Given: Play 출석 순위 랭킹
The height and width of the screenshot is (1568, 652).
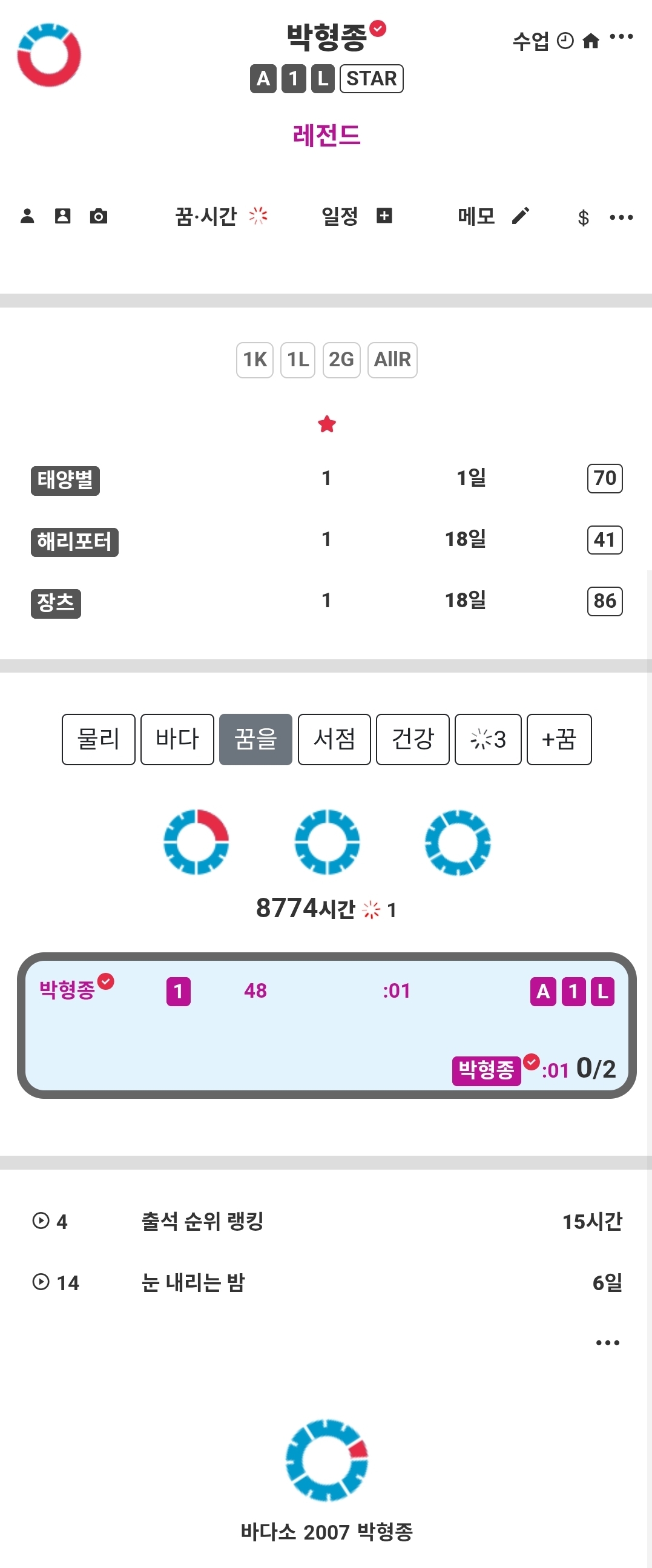Looking at the screenshot, I should click(41, 1220).
